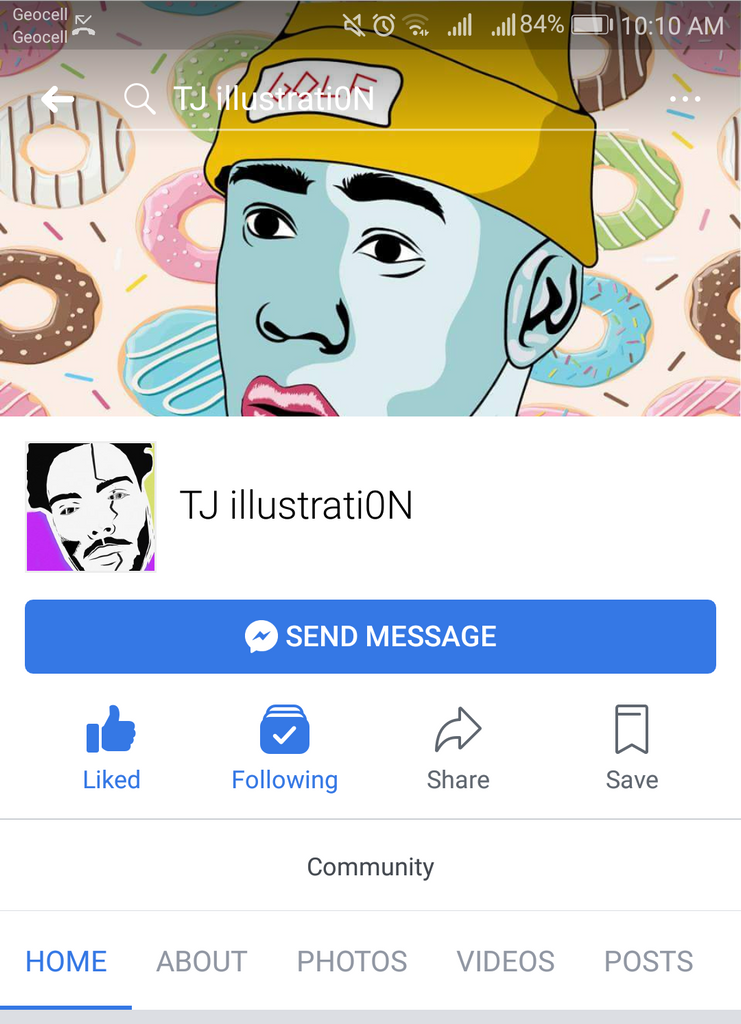Save this page
Image resolution: width=741 pixels, height=1024 pixels.
click(631, 747)
